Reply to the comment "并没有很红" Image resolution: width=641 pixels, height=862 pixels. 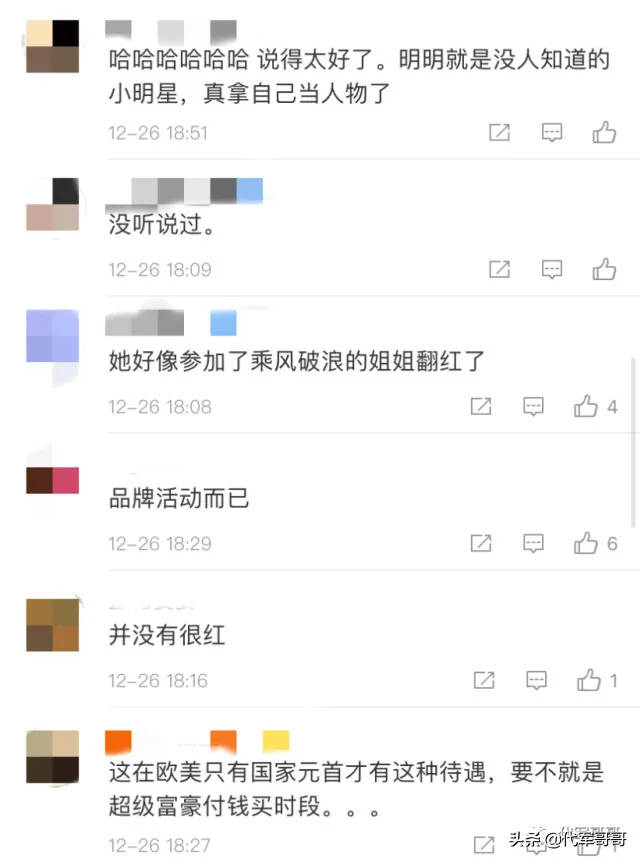coord(537,680)
